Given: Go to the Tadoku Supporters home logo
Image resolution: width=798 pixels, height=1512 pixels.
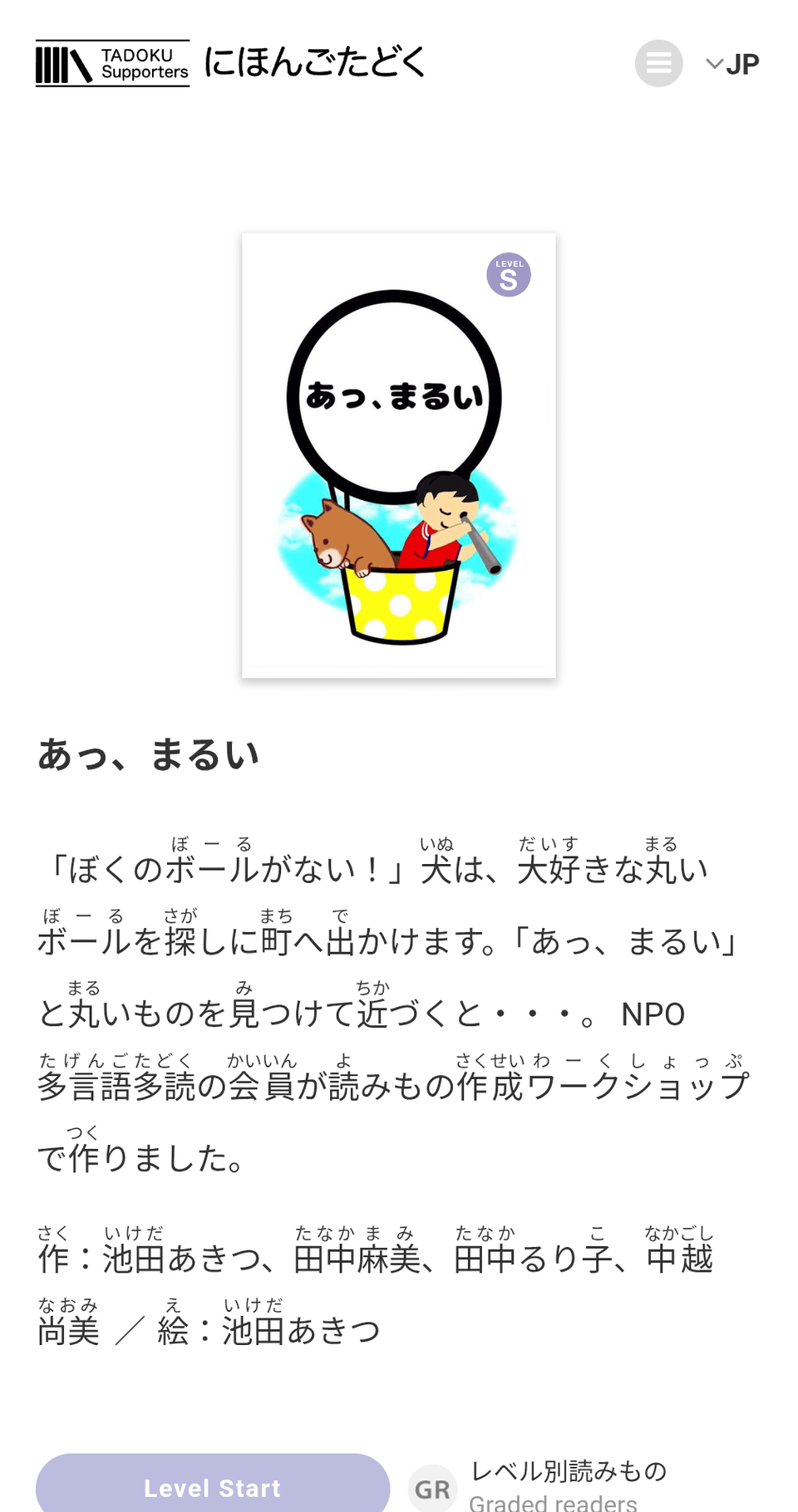Looking at the screenshot, I should point(112,63).
